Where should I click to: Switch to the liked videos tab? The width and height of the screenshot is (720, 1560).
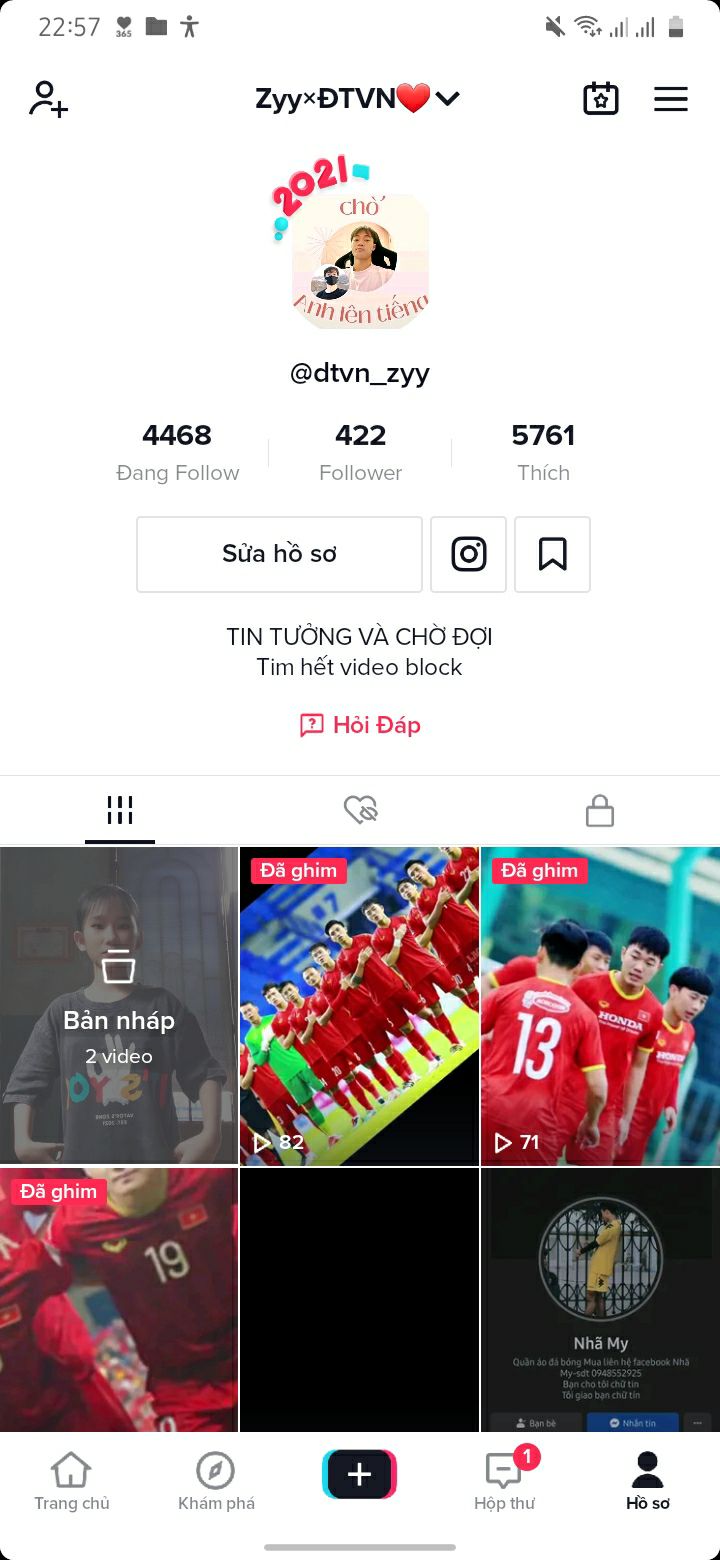[x=360, y=810]
